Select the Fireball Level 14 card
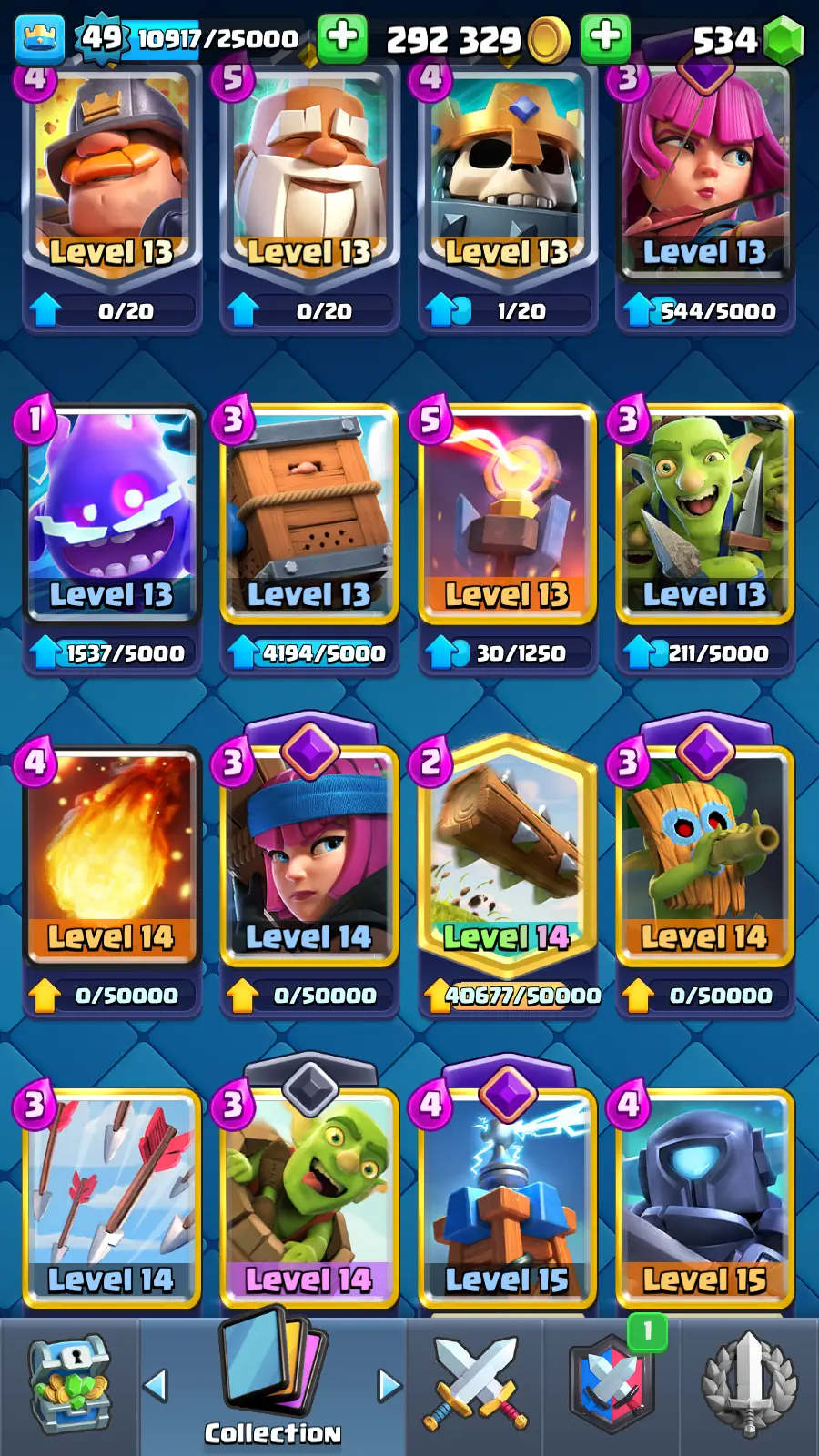 click(x=111, y=855)
